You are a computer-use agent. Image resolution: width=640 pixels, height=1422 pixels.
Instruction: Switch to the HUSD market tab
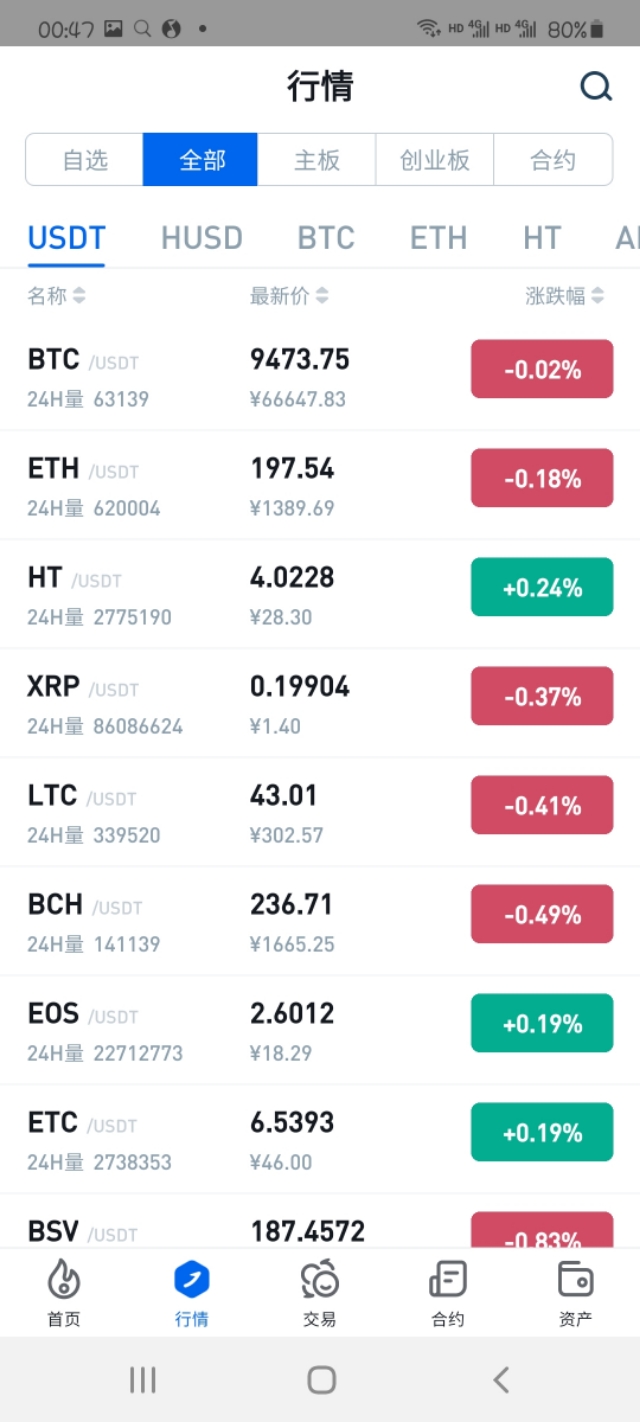tap(202, 238)
